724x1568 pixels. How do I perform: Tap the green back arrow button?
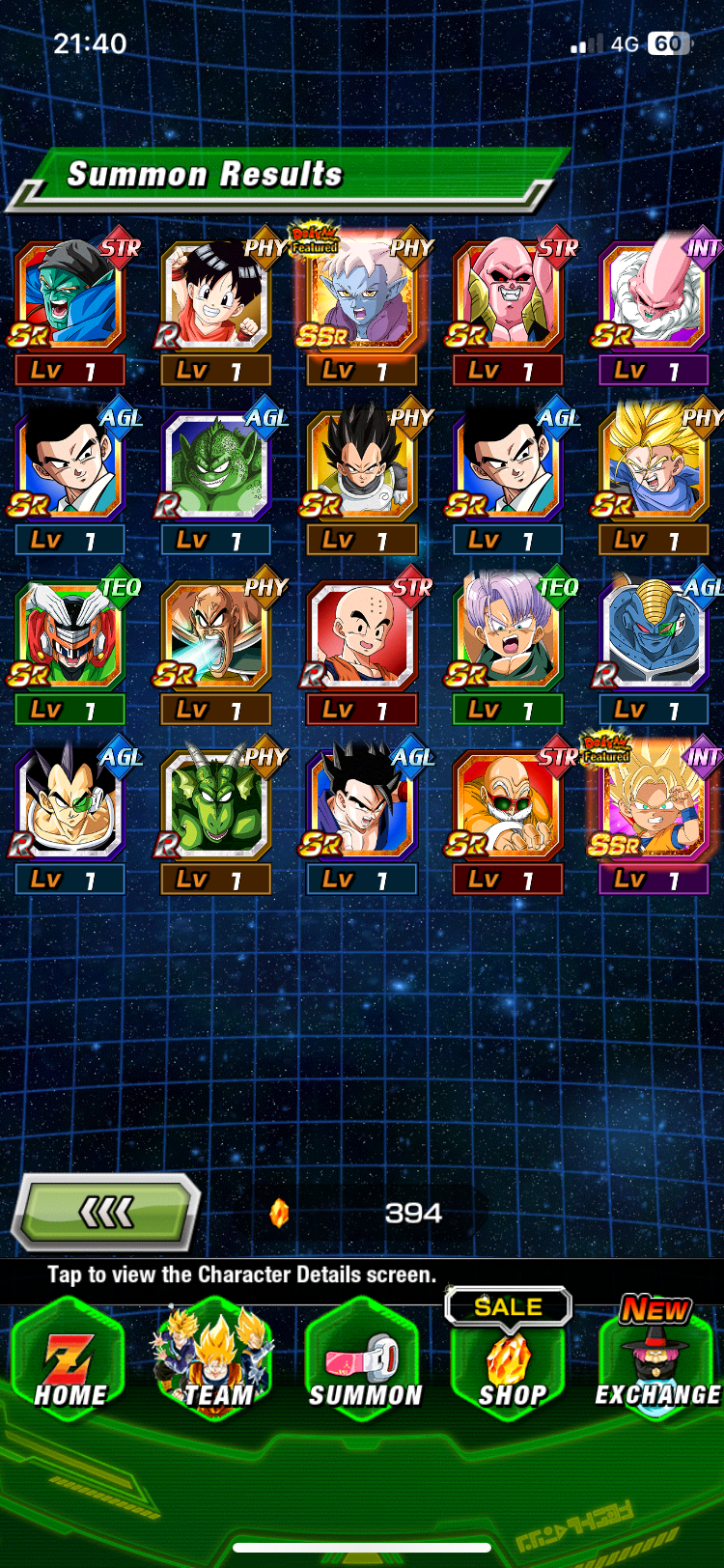point(106,1212)
